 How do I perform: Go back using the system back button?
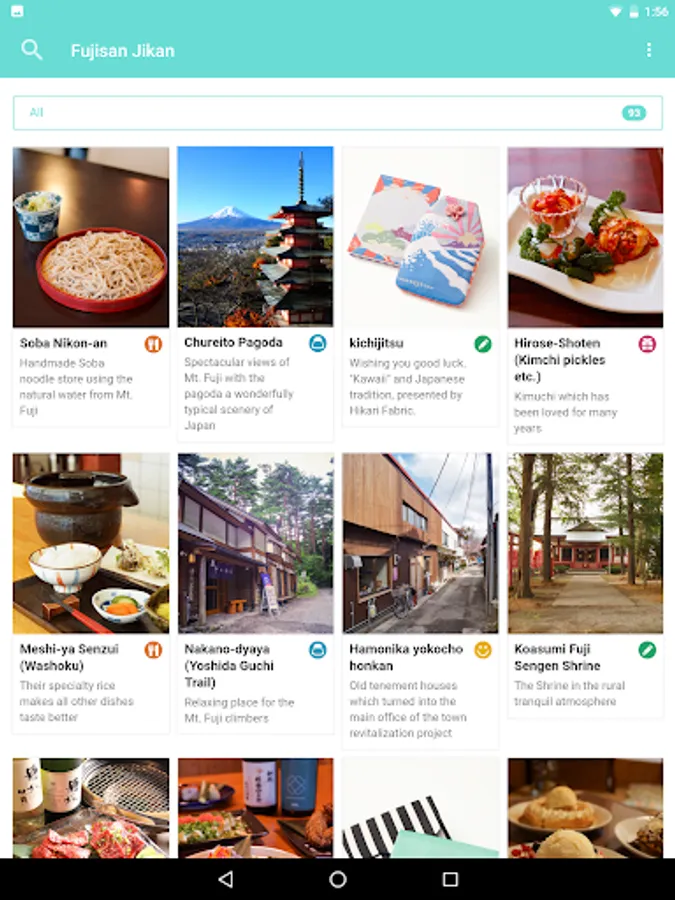coord(225,879)
